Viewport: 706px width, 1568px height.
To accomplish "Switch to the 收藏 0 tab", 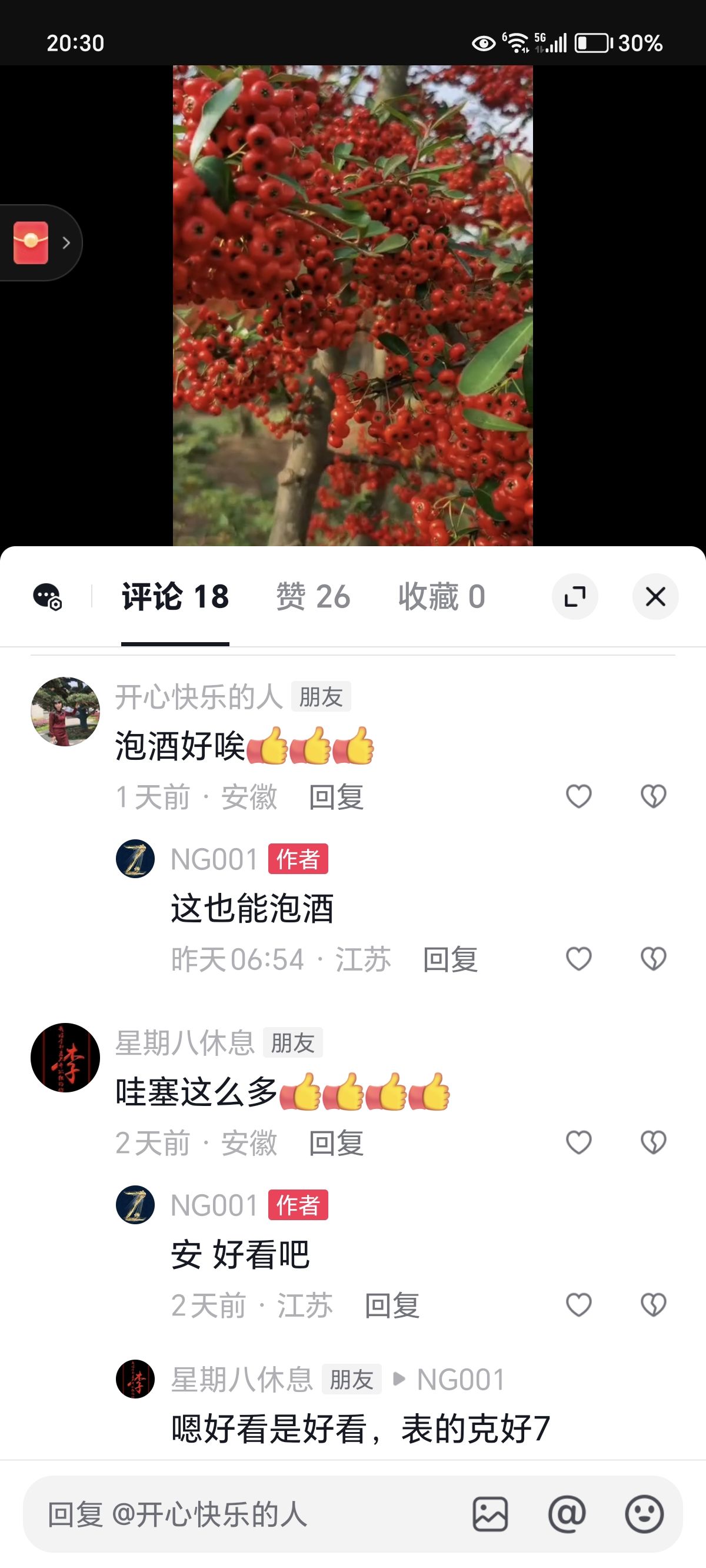I will (x=441, y=596).
